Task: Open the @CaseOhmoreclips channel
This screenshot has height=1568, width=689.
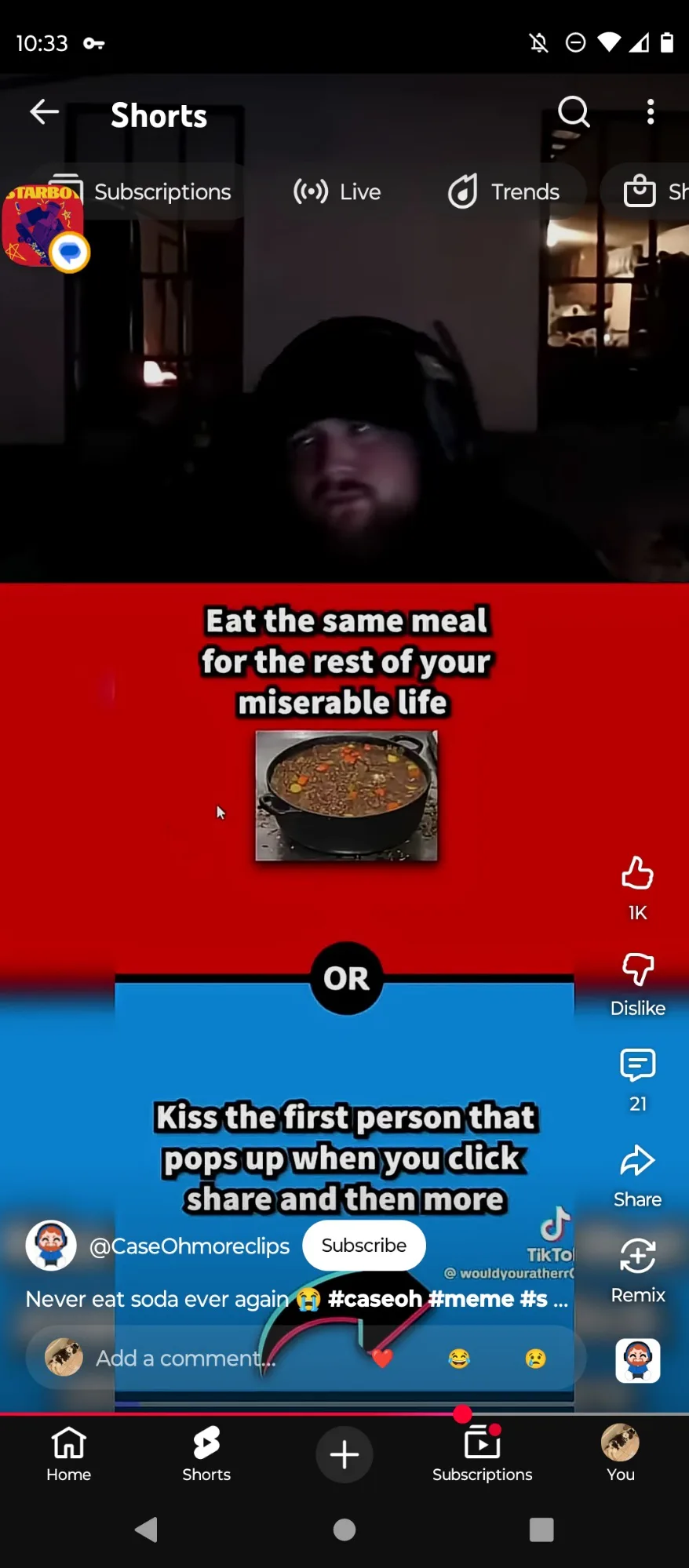Action: [x=189, y=1246]
